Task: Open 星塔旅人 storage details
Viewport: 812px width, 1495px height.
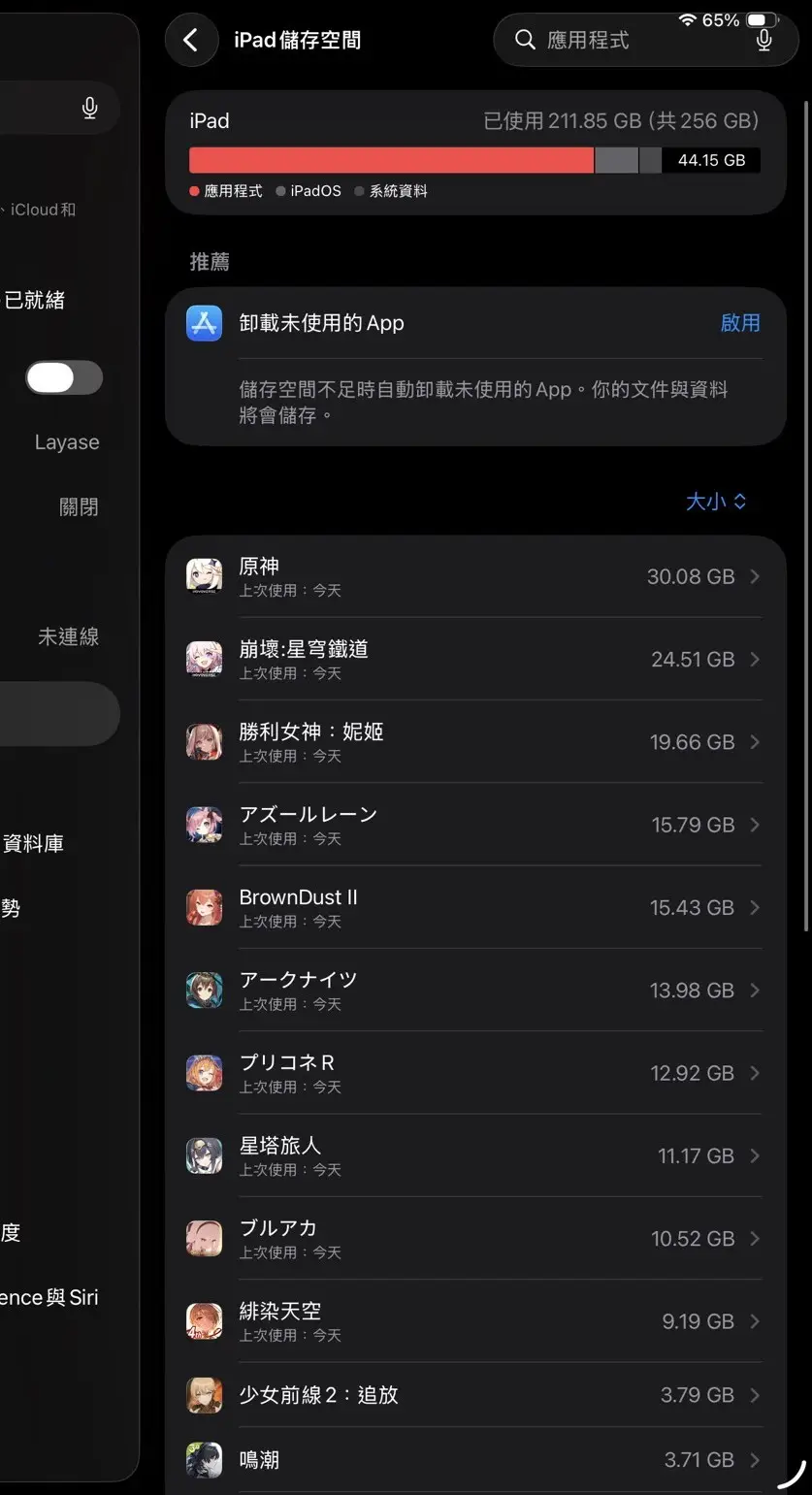Action: [x=473, y=1155]
